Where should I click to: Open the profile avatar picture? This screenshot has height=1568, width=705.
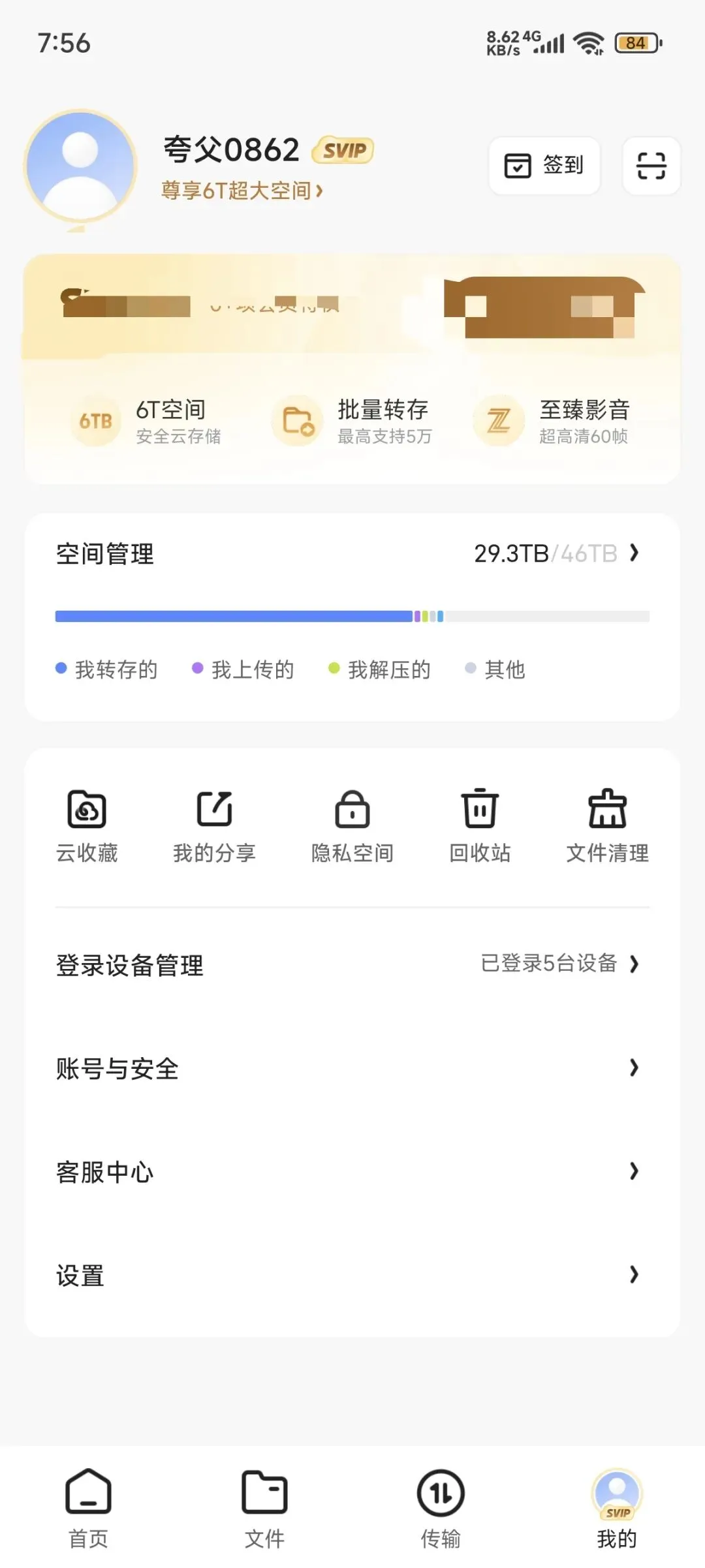pos(80,167)
